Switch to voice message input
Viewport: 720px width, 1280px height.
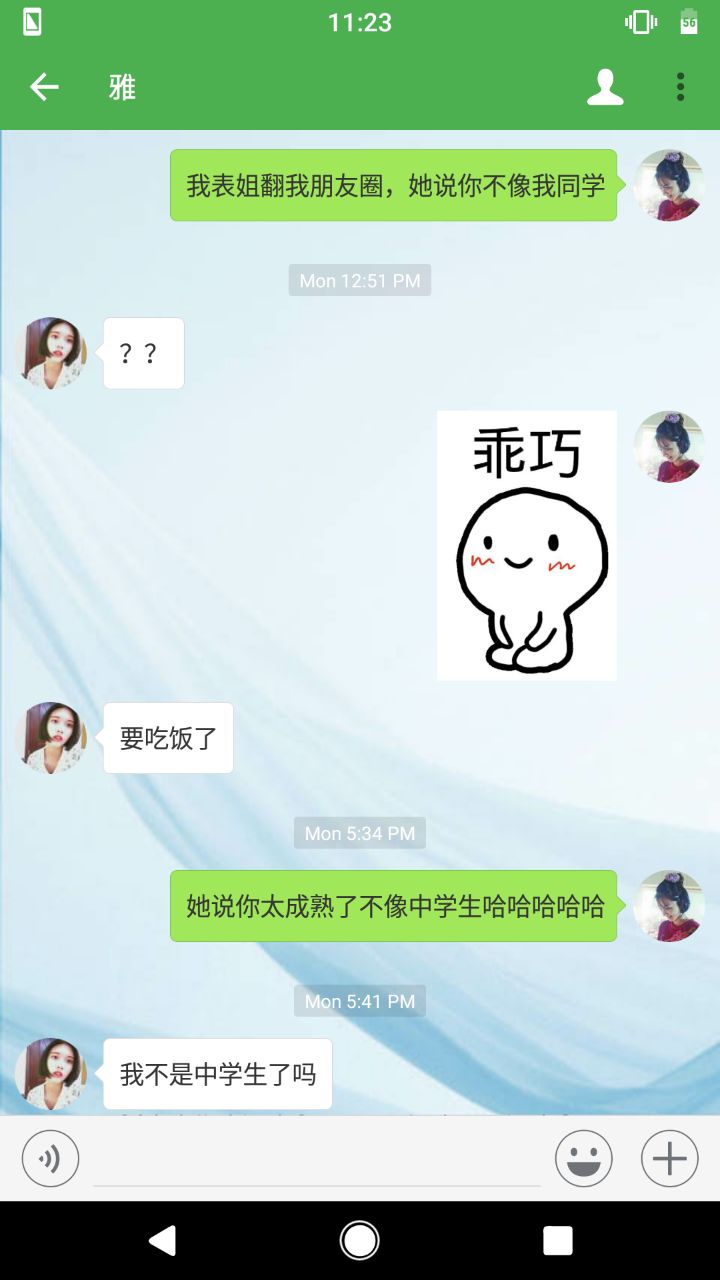(50, 1159)
